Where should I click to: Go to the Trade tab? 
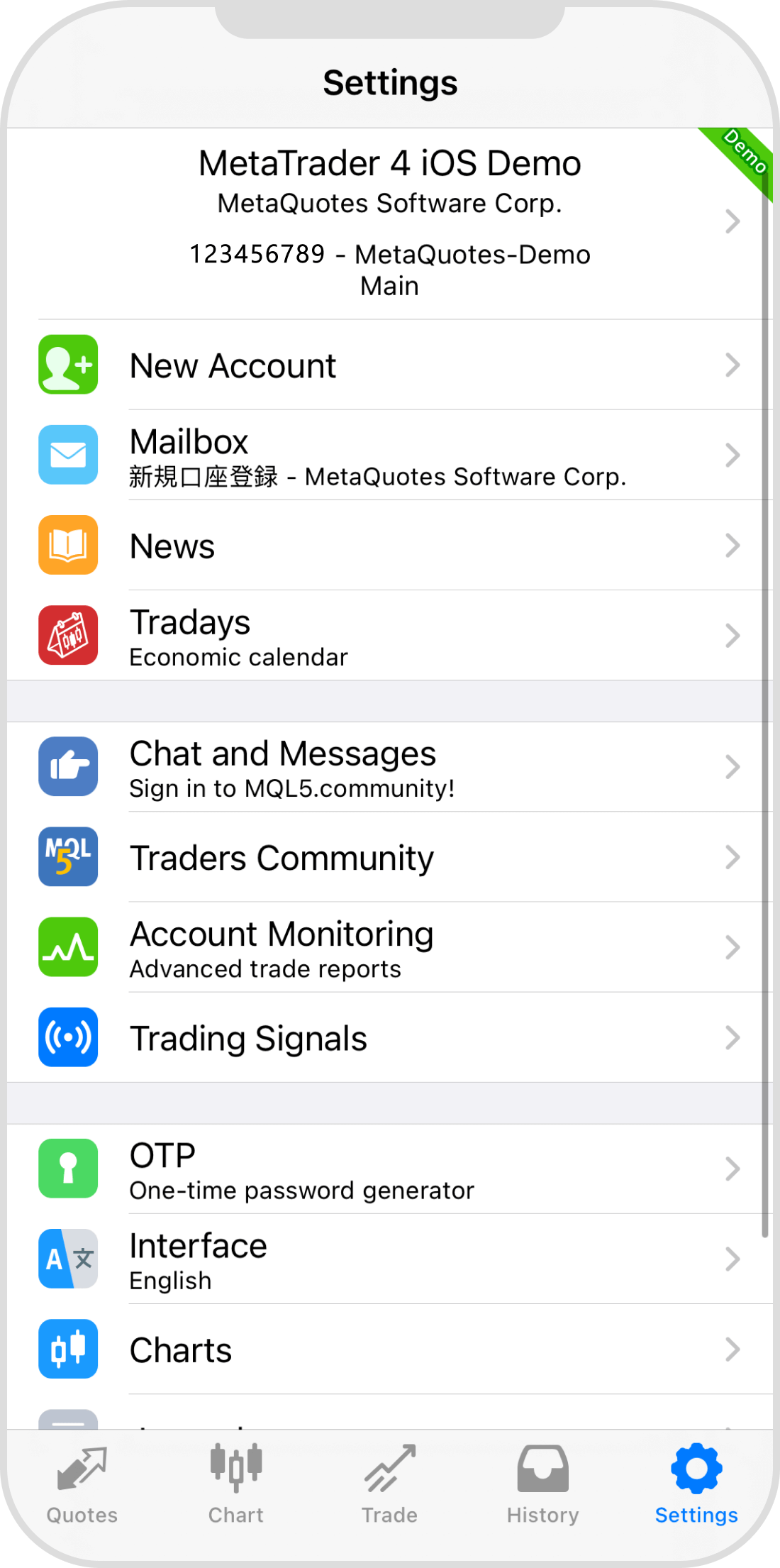(x=389, y=1484)
